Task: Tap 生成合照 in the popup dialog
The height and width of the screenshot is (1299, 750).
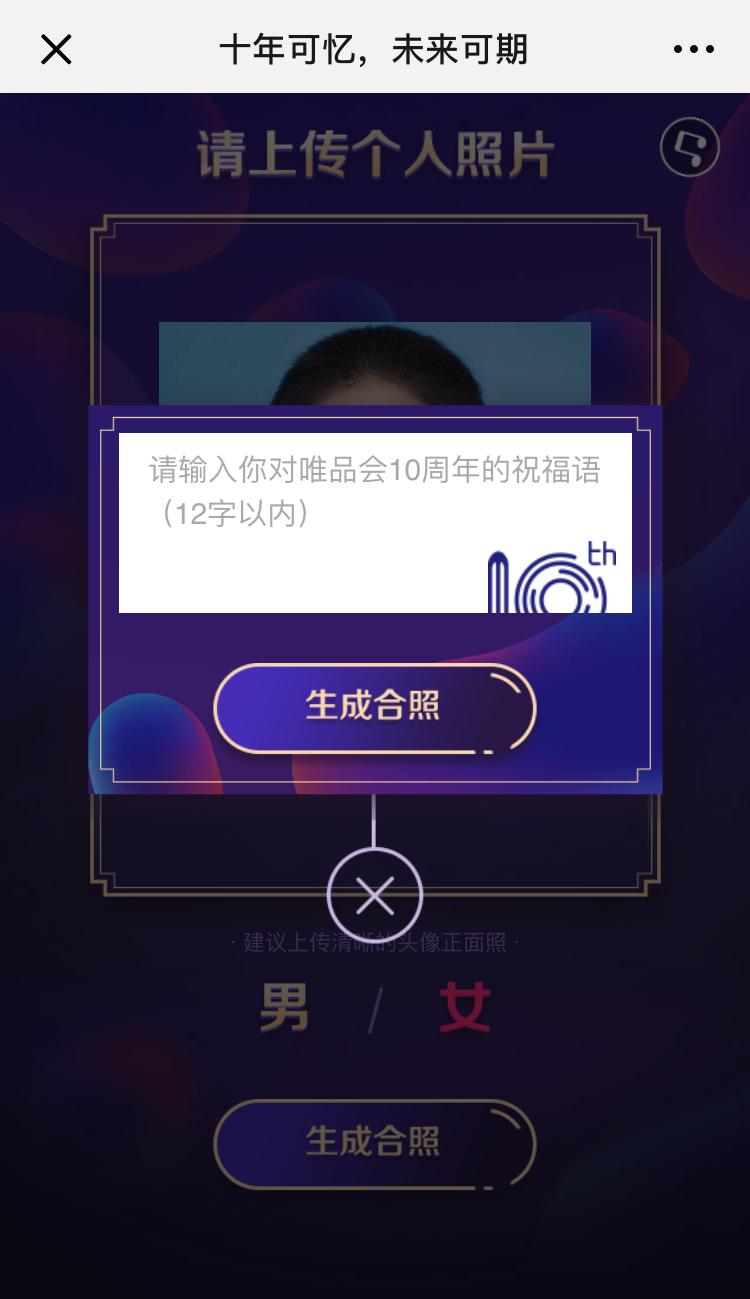Action: [x=374, y=707]
